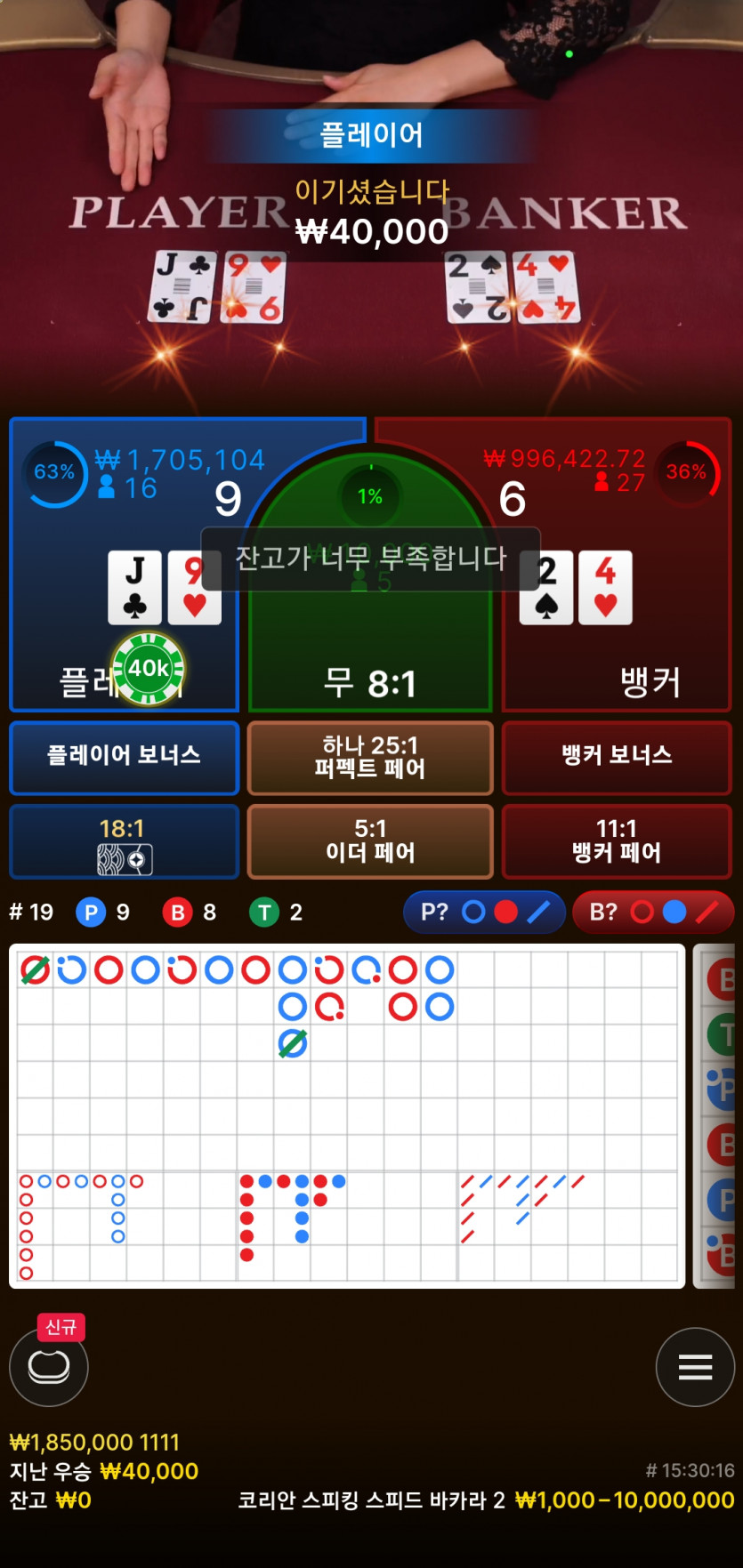
Task: Open the hamburger menu
Action: tap(695, 1367)
